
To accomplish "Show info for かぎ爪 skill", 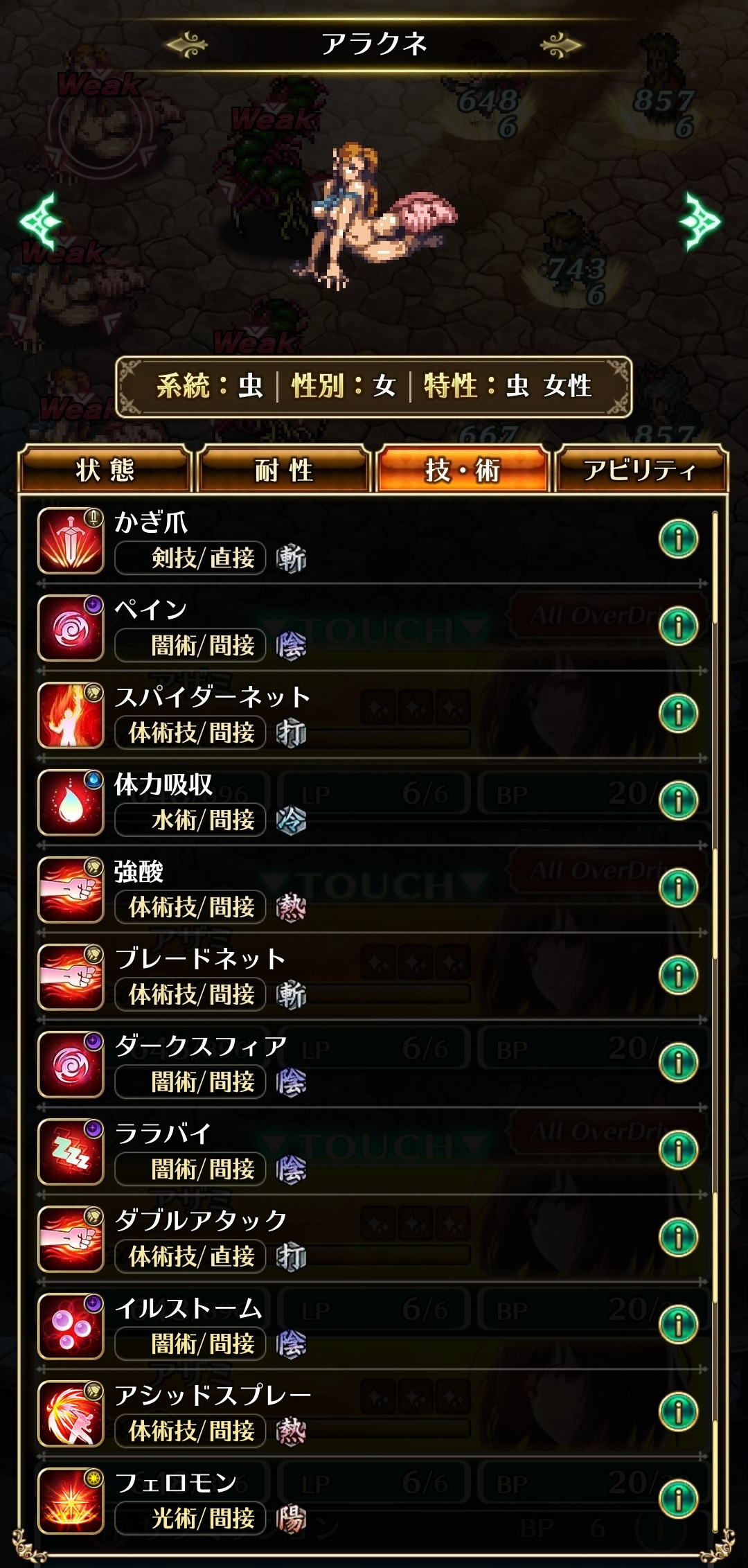I will click(678, 539).
